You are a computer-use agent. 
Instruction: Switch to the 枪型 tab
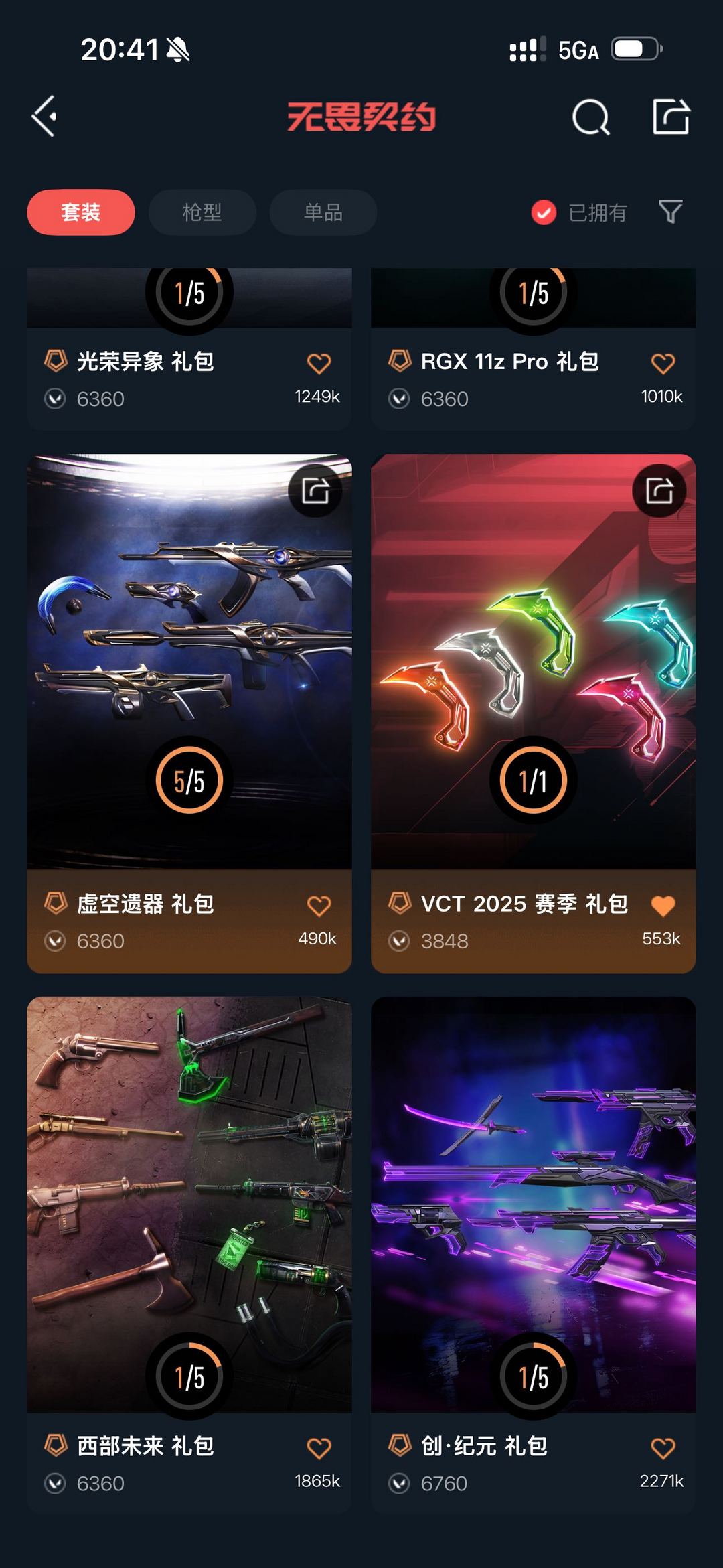point(202,212)
